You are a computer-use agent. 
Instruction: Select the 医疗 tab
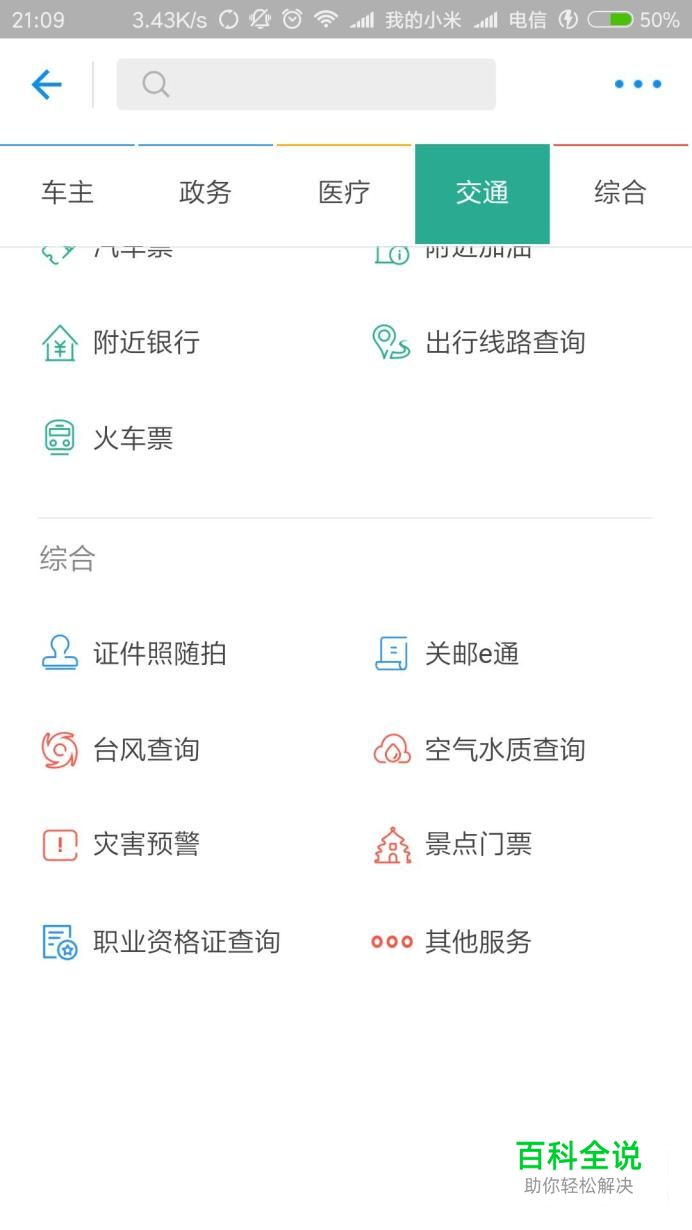pos(344,193)
